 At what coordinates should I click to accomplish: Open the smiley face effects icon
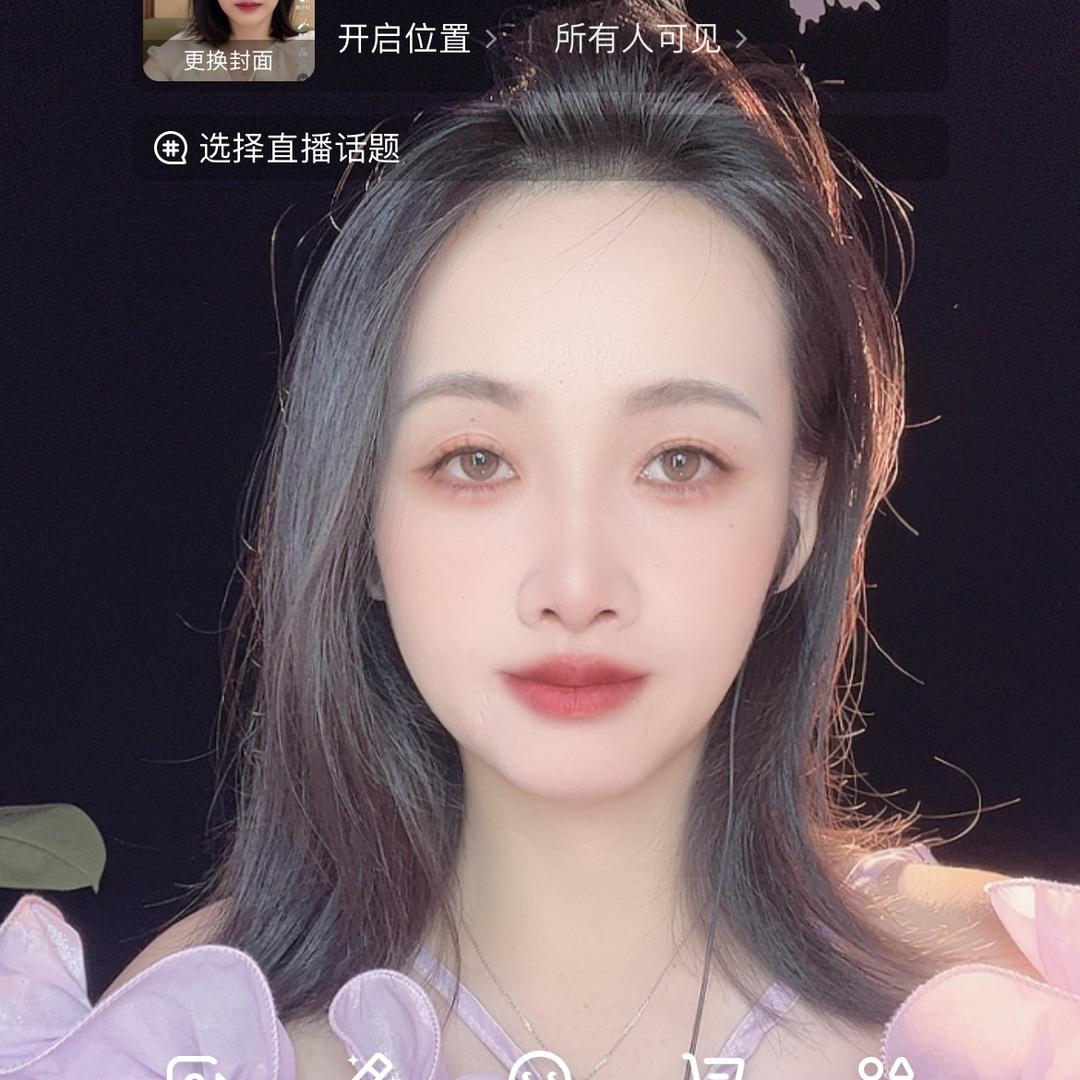click(540, 1068)
